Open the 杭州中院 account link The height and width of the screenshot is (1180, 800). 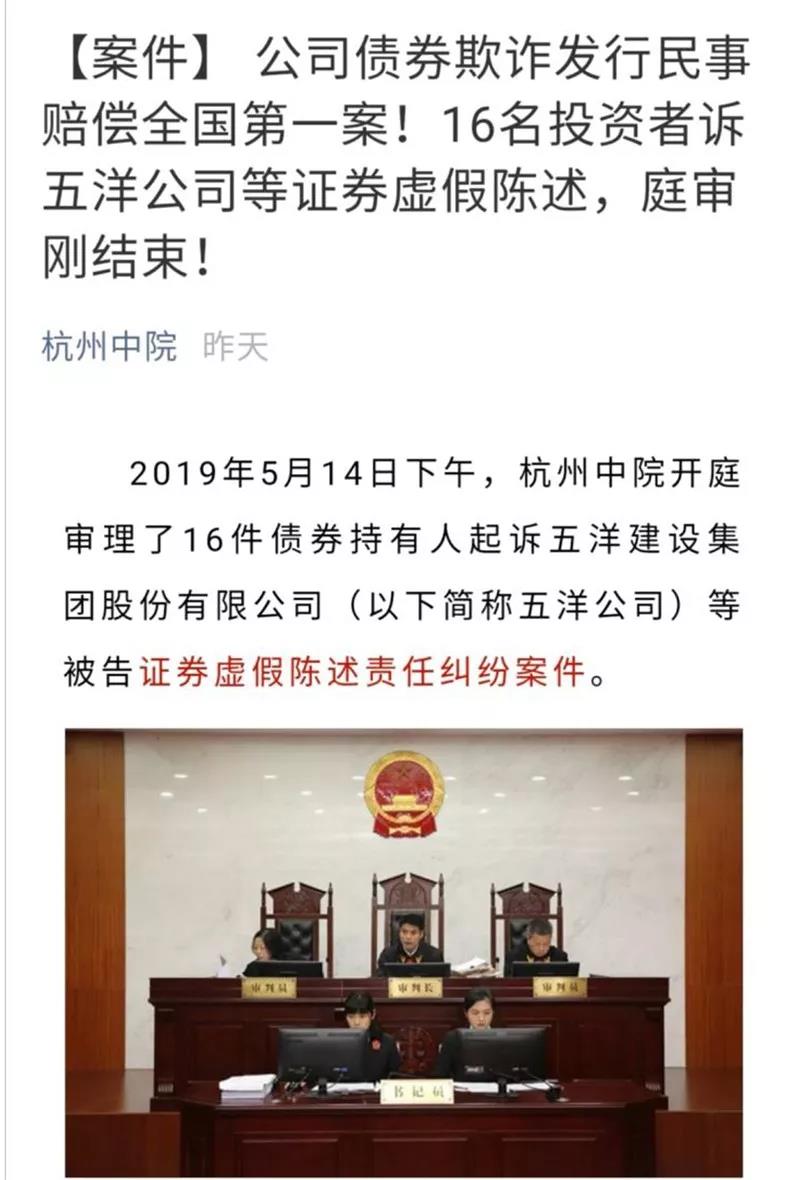(x=109, y=347)
